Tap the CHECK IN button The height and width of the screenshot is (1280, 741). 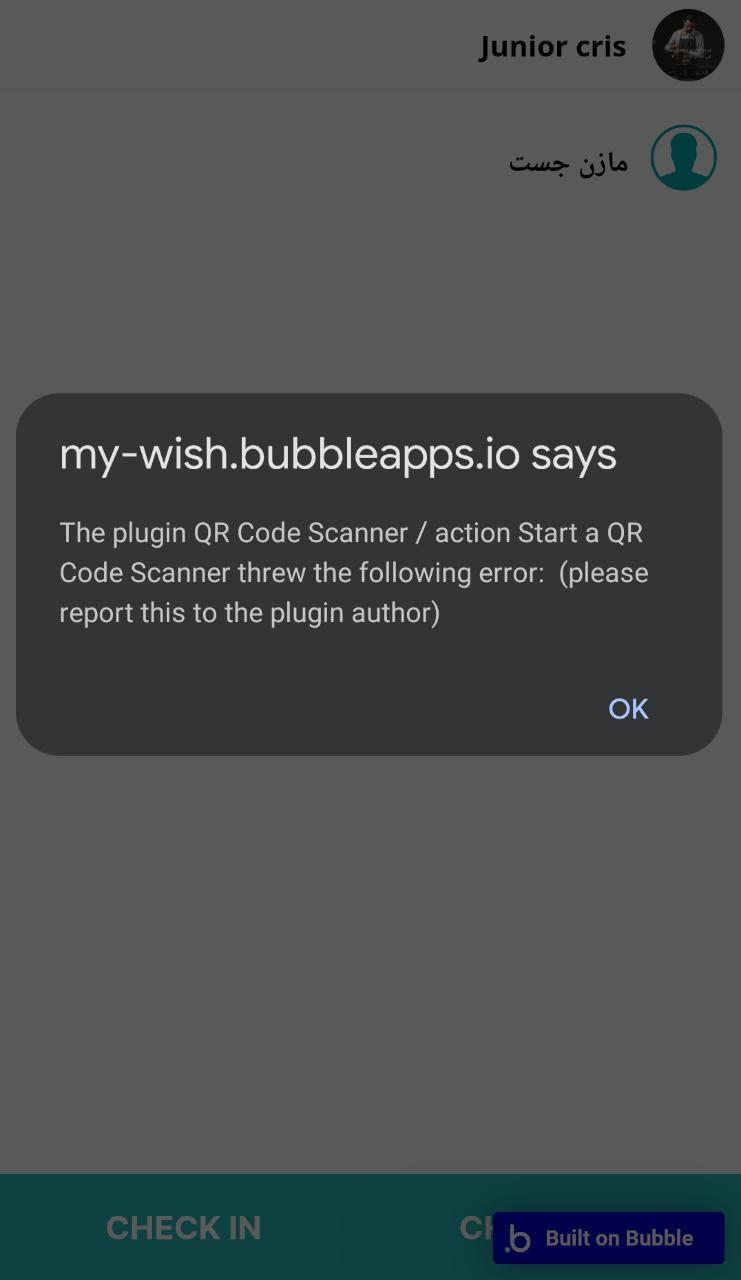(184, 1228)
